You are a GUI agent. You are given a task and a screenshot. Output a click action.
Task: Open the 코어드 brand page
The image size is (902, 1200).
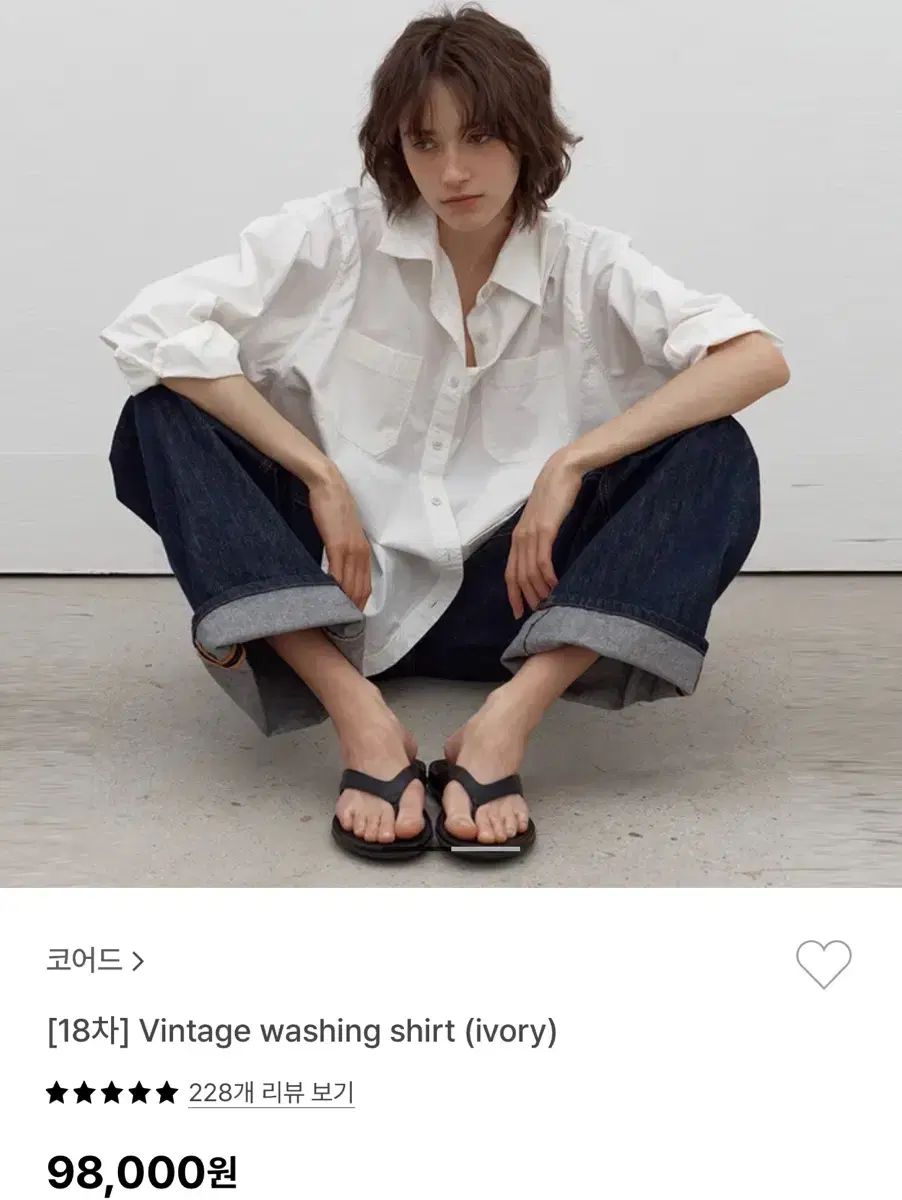tap(95, 962)
